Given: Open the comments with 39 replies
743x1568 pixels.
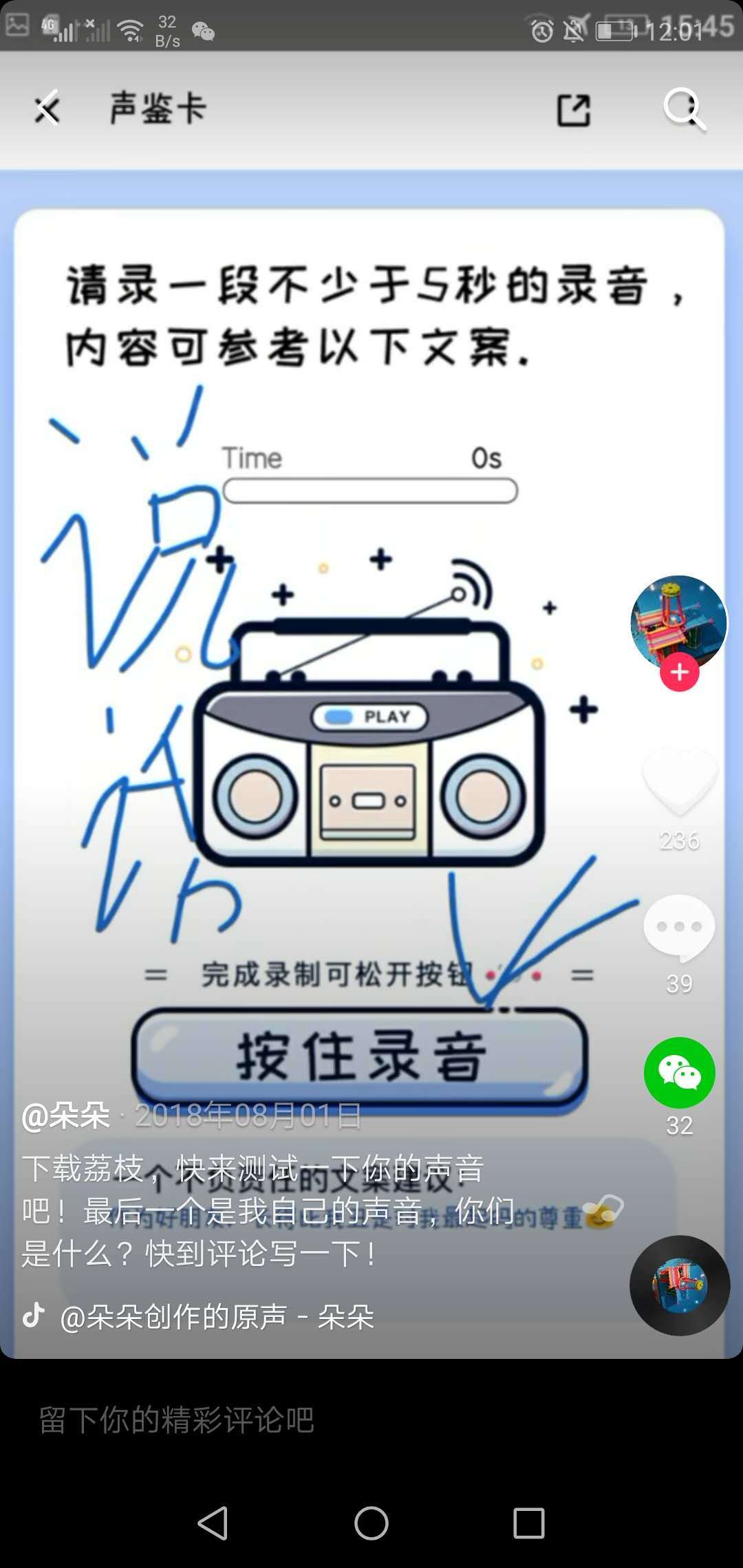Looking at the screenshot, I should (x=680, y=928).
